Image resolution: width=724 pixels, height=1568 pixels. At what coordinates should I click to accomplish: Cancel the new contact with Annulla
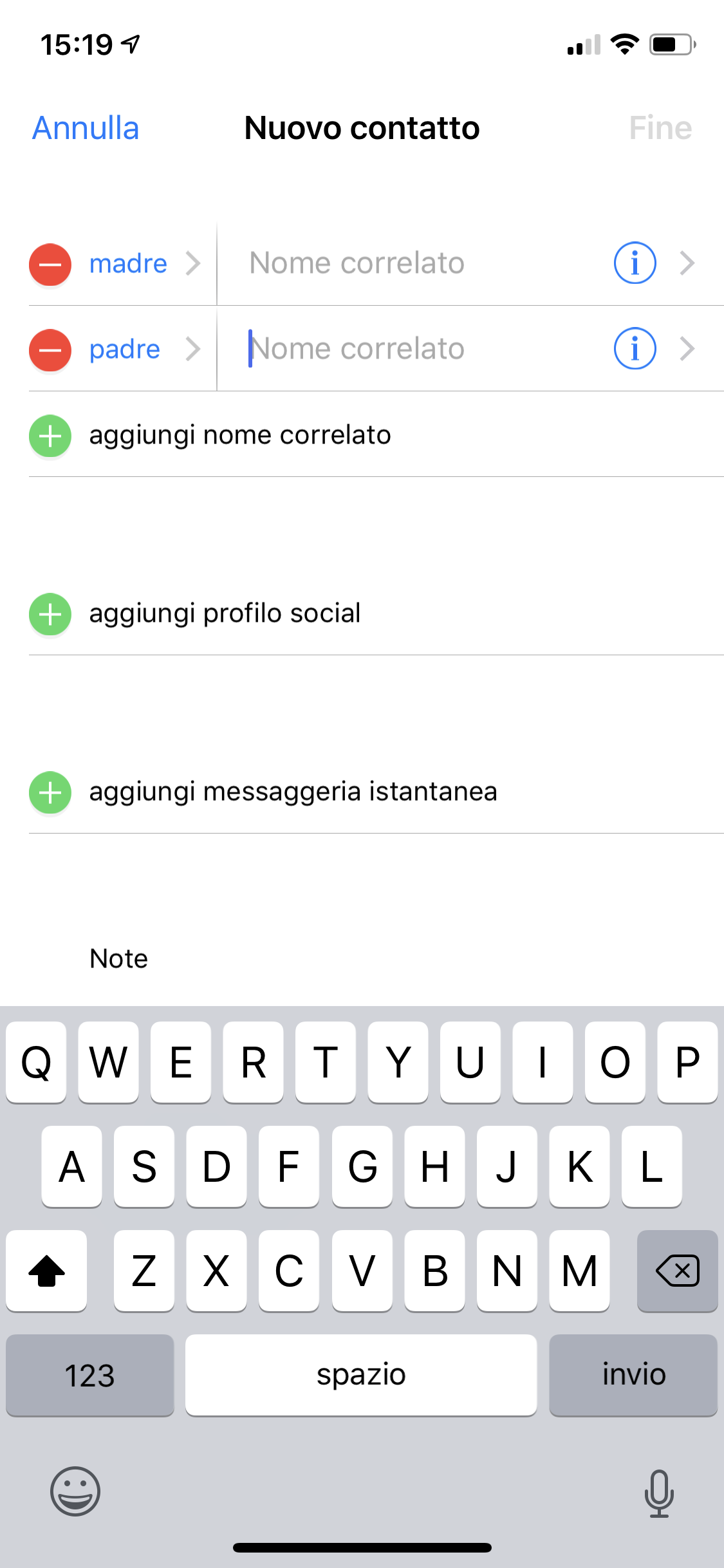(x=86, y=128)
